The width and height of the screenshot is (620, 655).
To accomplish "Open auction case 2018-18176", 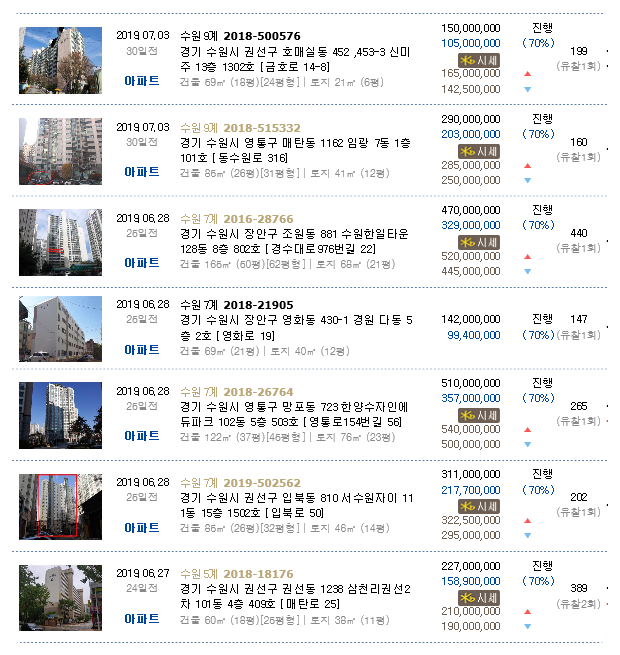I will coord(259,573).
